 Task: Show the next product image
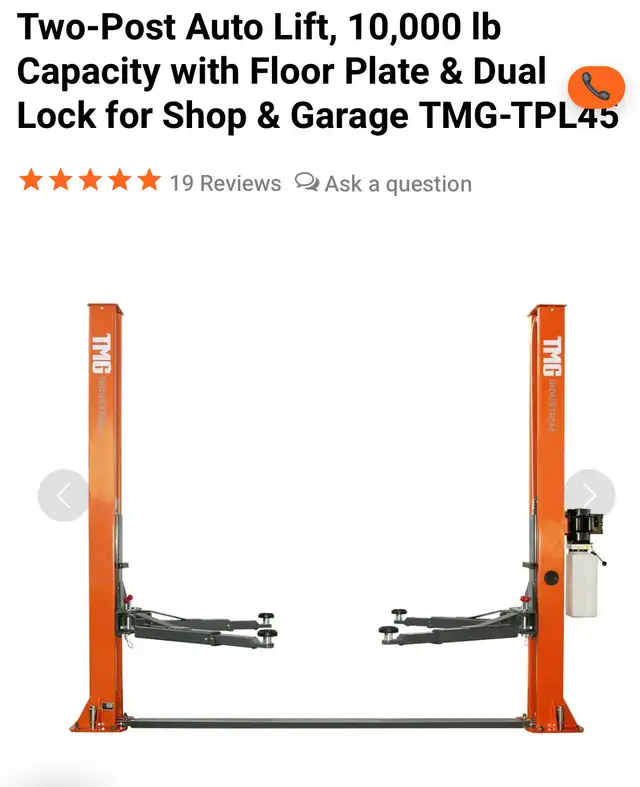tap(589, 495)
